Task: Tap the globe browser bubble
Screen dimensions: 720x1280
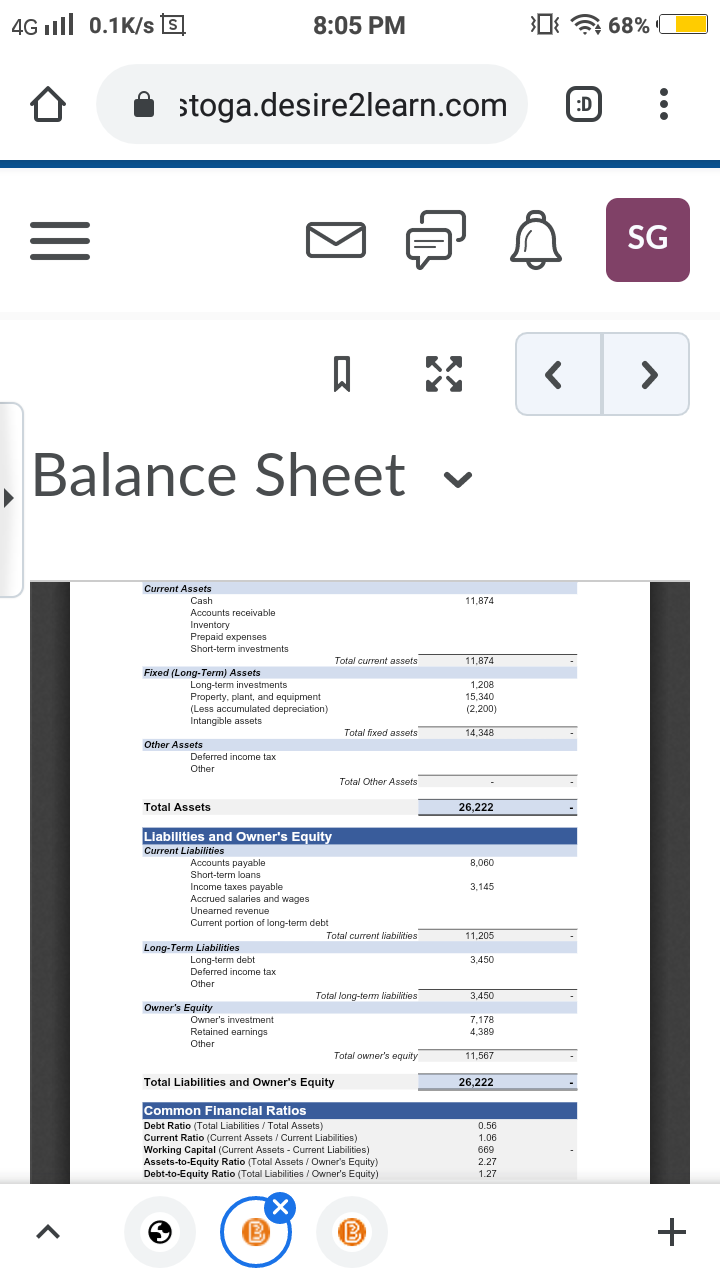Action: click(x=160, y=1231)
